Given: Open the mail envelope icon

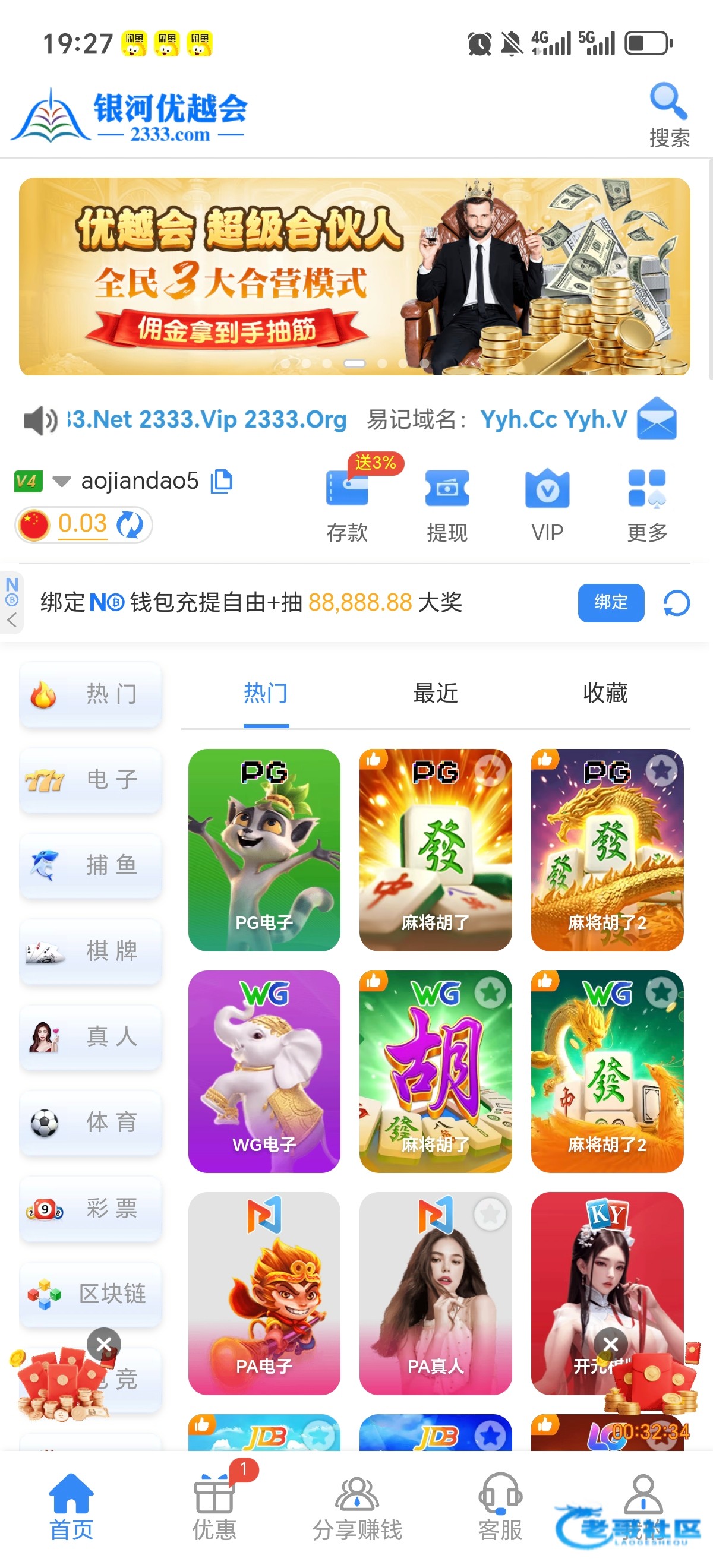Looking at the screenshot, I should (x=657, y=418).
